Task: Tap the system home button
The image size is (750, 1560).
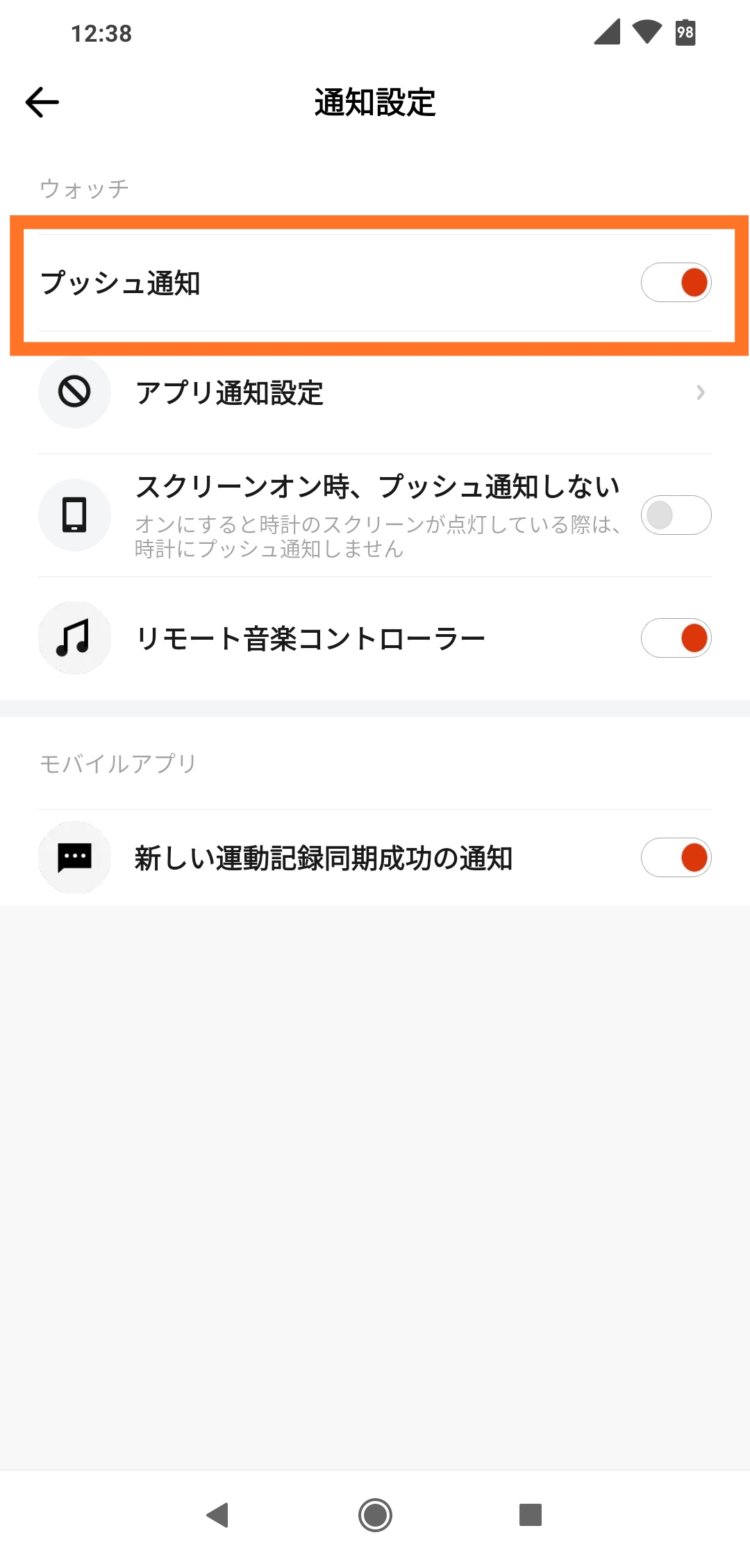Action: [375, 1515]
